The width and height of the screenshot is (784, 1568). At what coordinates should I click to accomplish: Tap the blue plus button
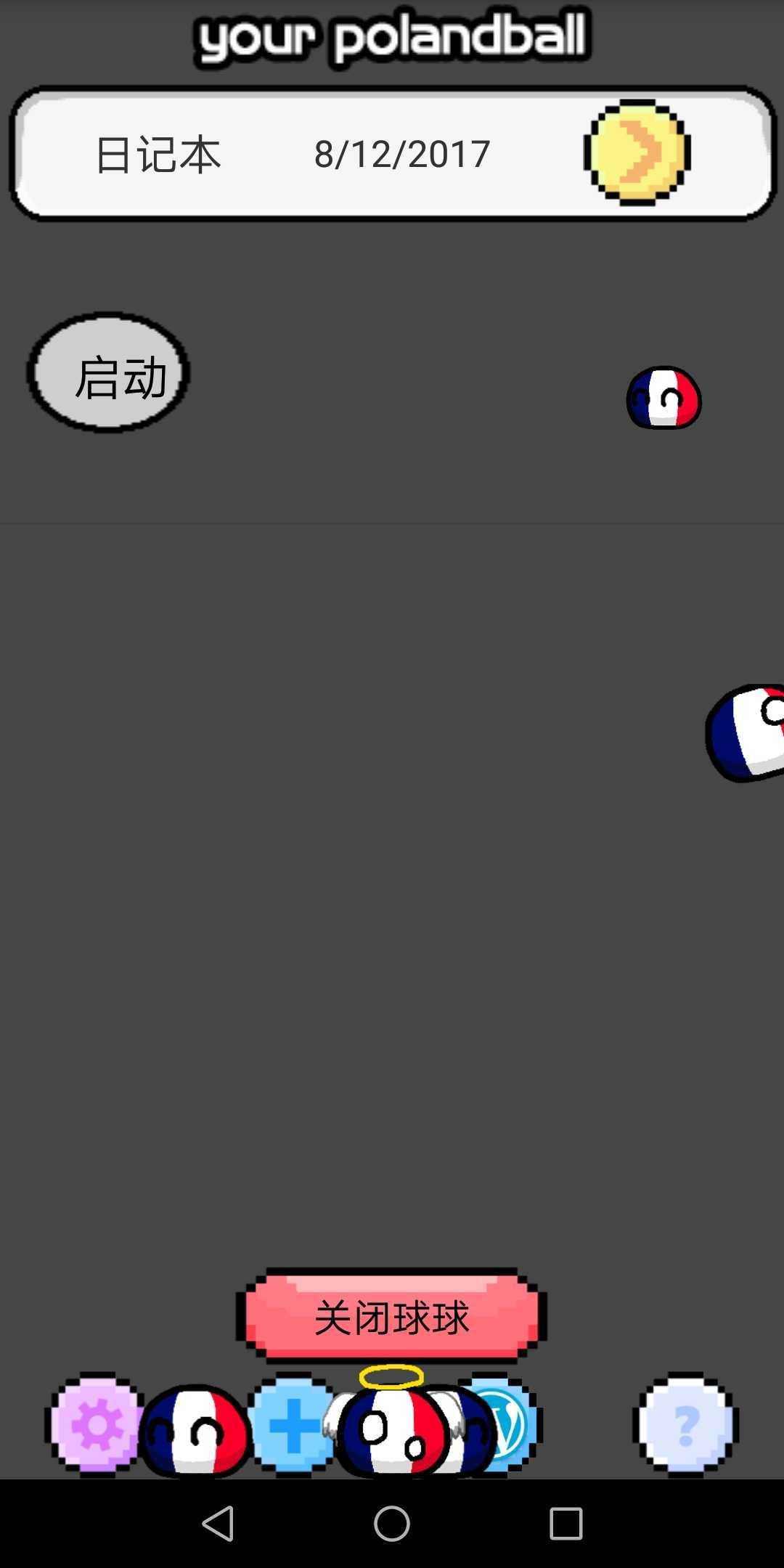tap(292, 1424)
